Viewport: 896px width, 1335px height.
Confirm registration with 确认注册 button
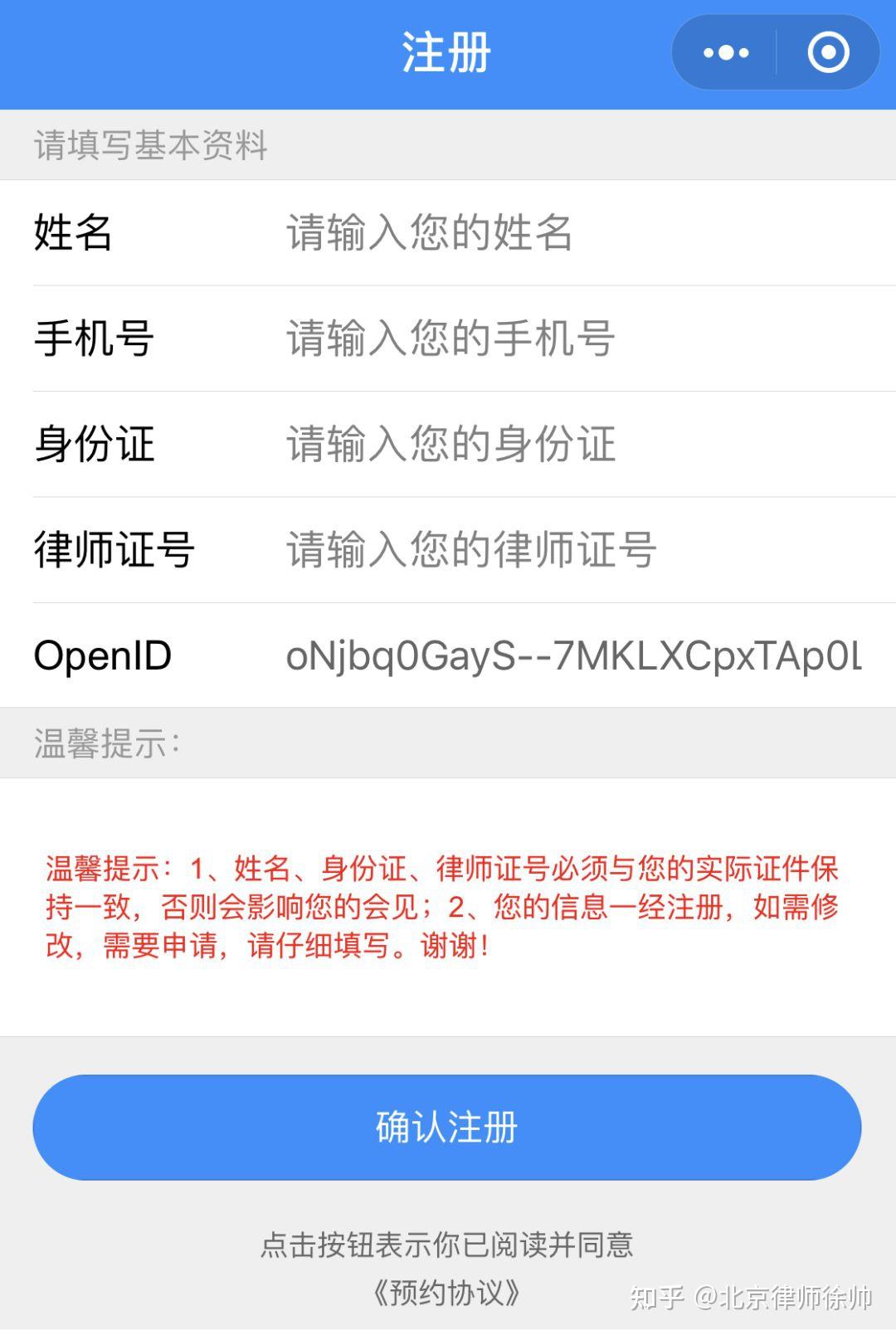pyautogui.click(x=447, y=1127)
